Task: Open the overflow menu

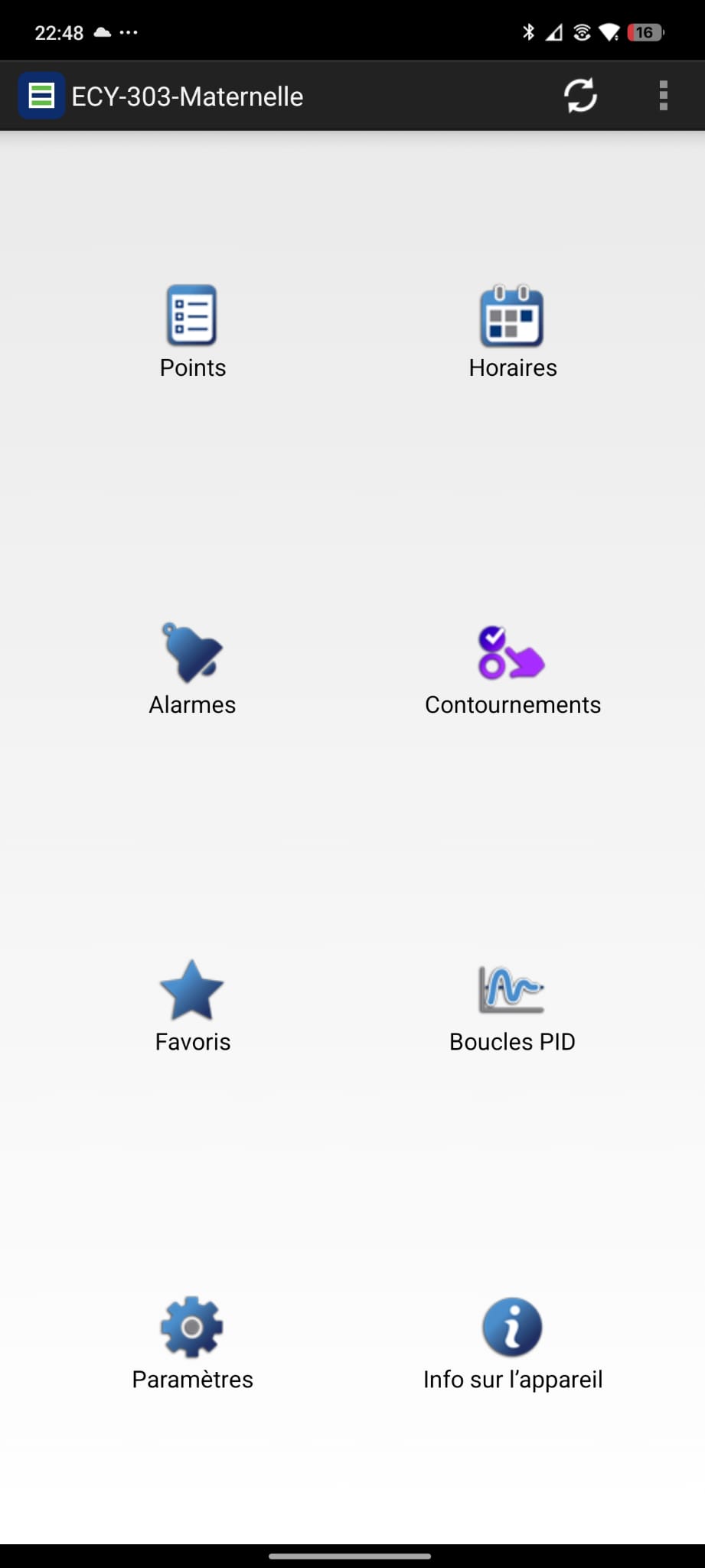Action: tap(663, 96)
